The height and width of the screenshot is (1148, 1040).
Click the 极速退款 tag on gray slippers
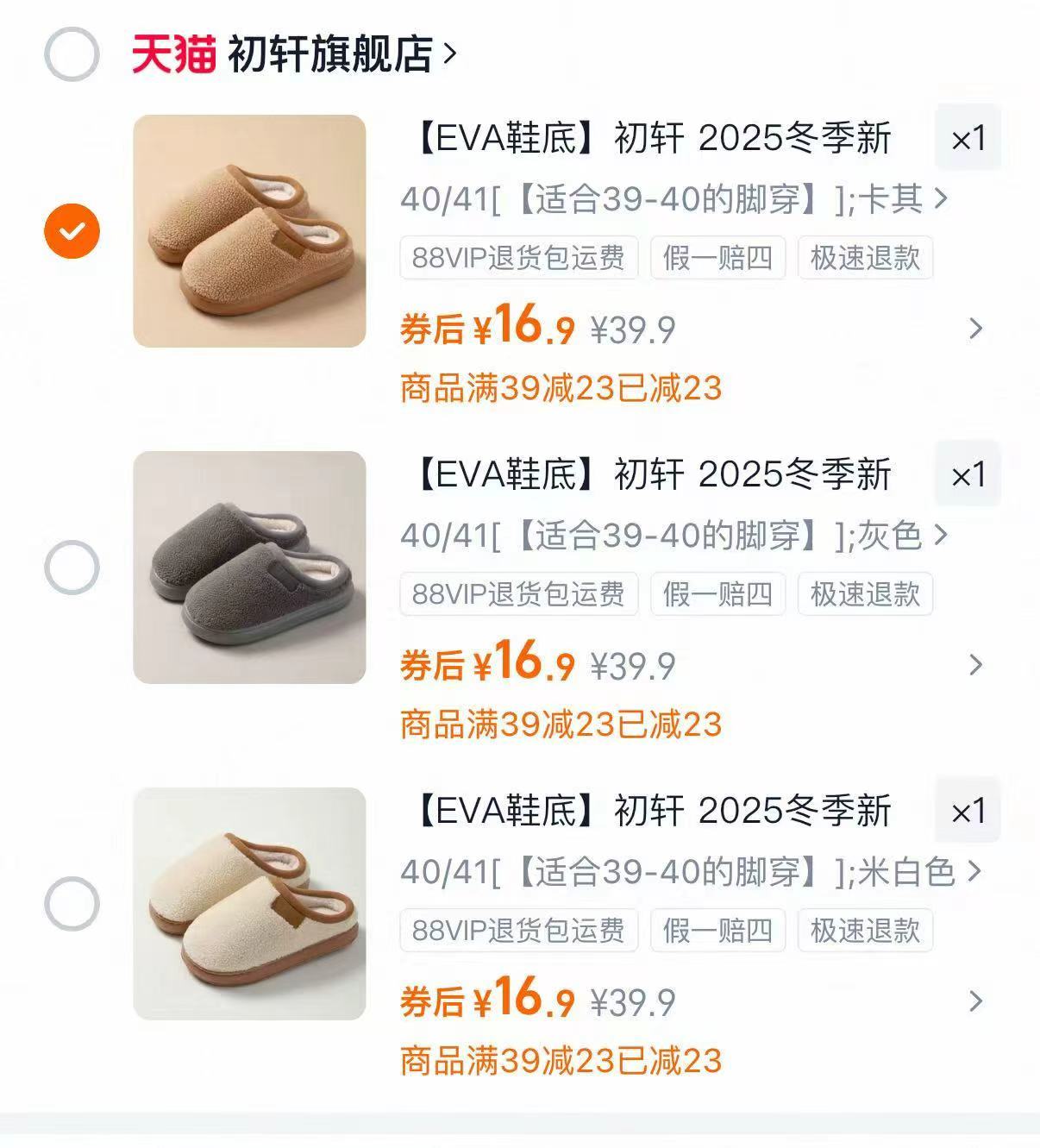tap(865, 593)
